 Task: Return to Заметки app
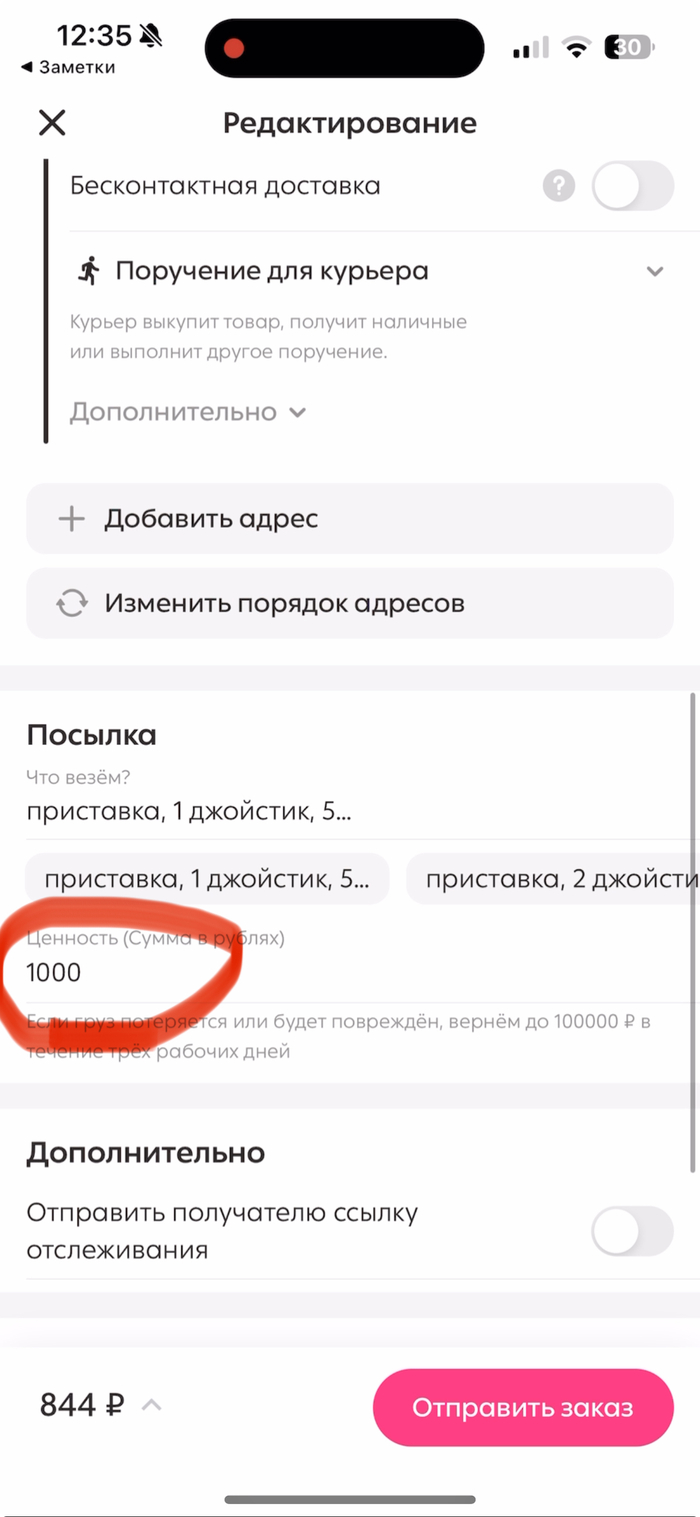tap(67, 67)
